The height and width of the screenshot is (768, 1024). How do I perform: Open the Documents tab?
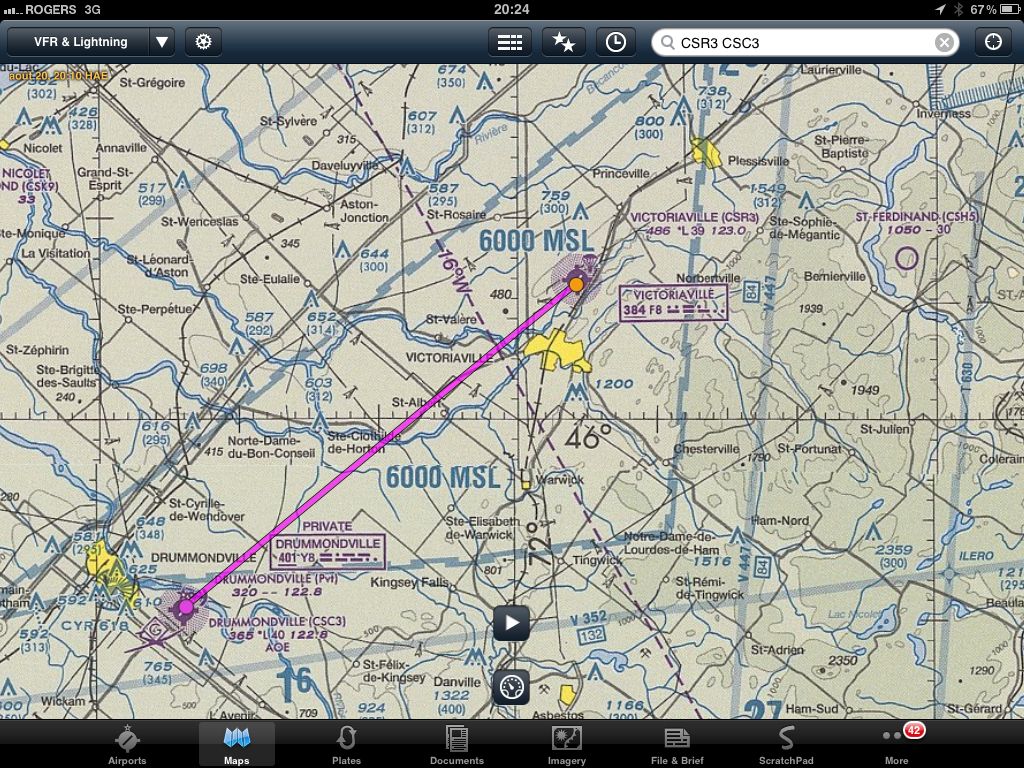457,746
